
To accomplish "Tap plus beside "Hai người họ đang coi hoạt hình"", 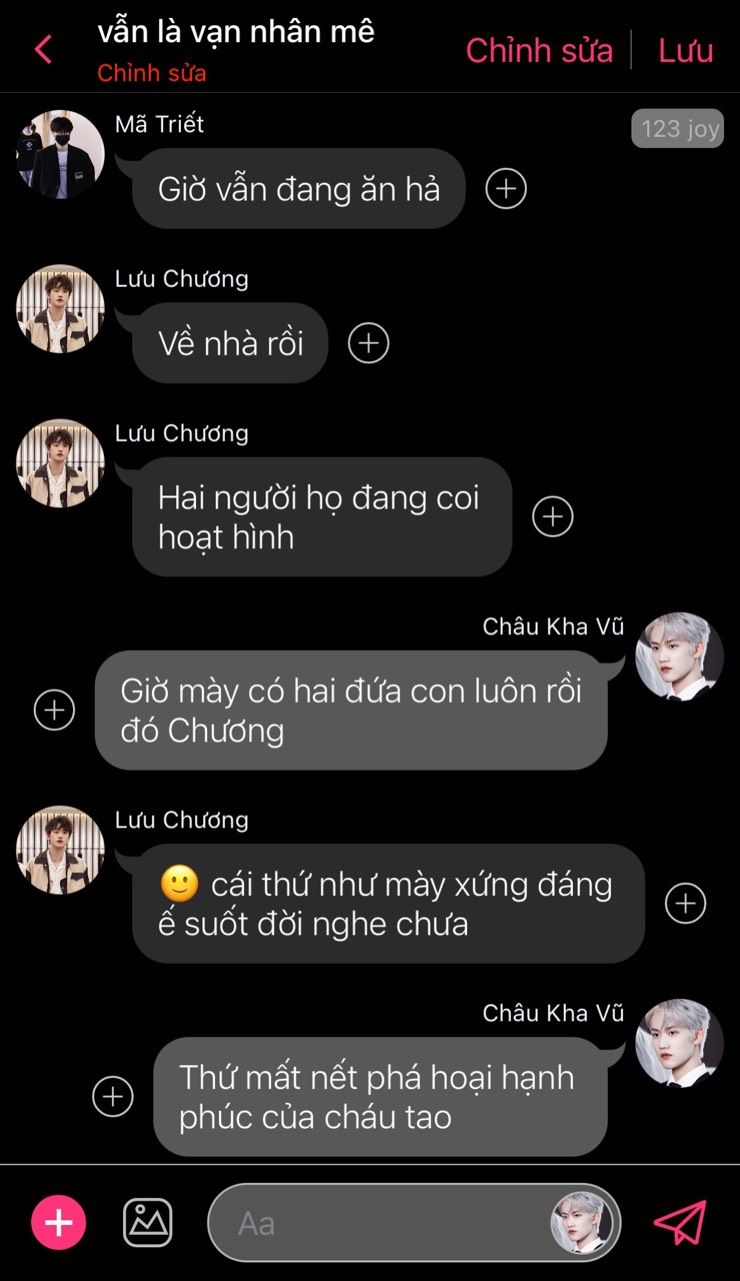I will tap(553, 516).
